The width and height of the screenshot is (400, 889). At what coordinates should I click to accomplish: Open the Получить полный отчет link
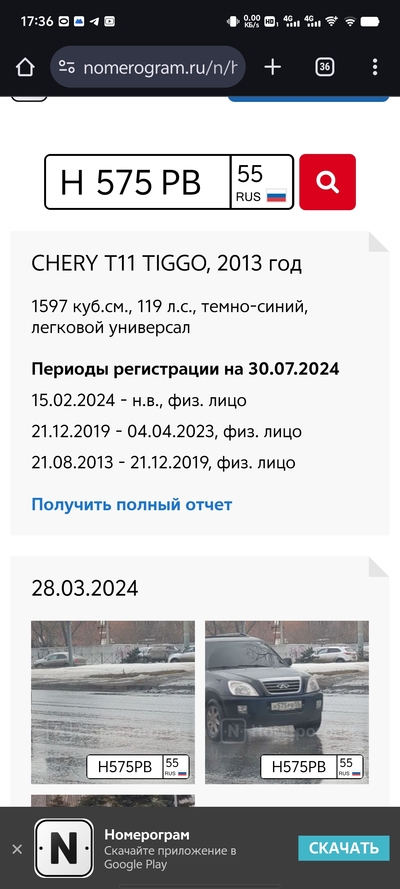tap(131, 504)
